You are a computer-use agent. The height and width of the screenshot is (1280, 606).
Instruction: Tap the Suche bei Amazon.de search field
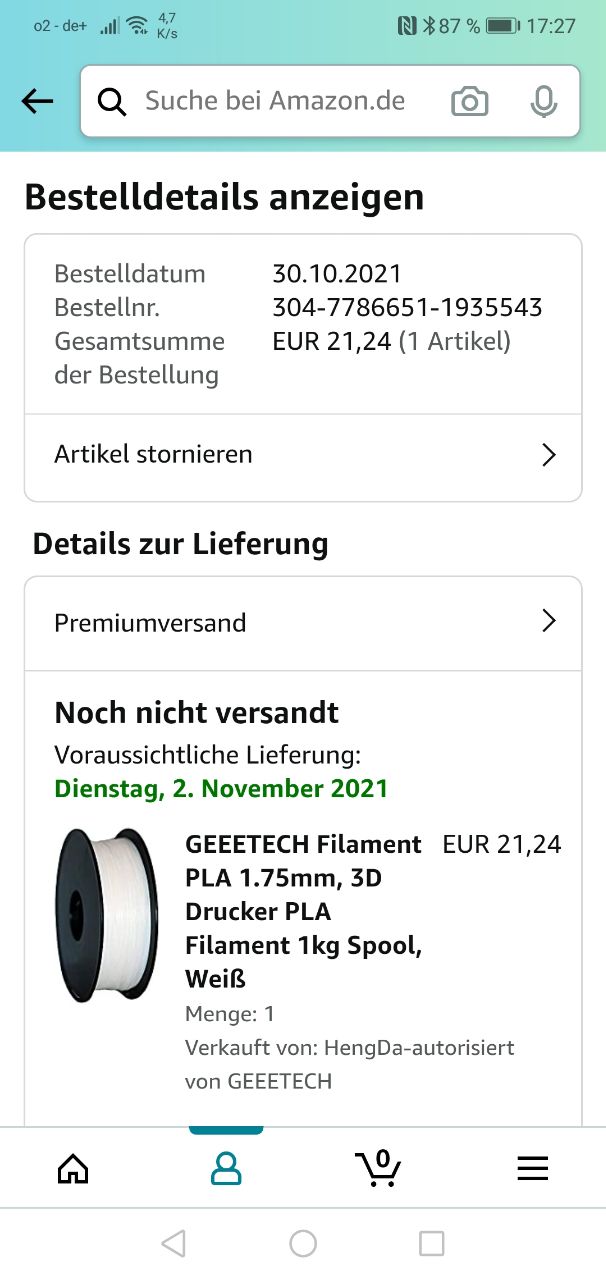(x=275, y=101)
